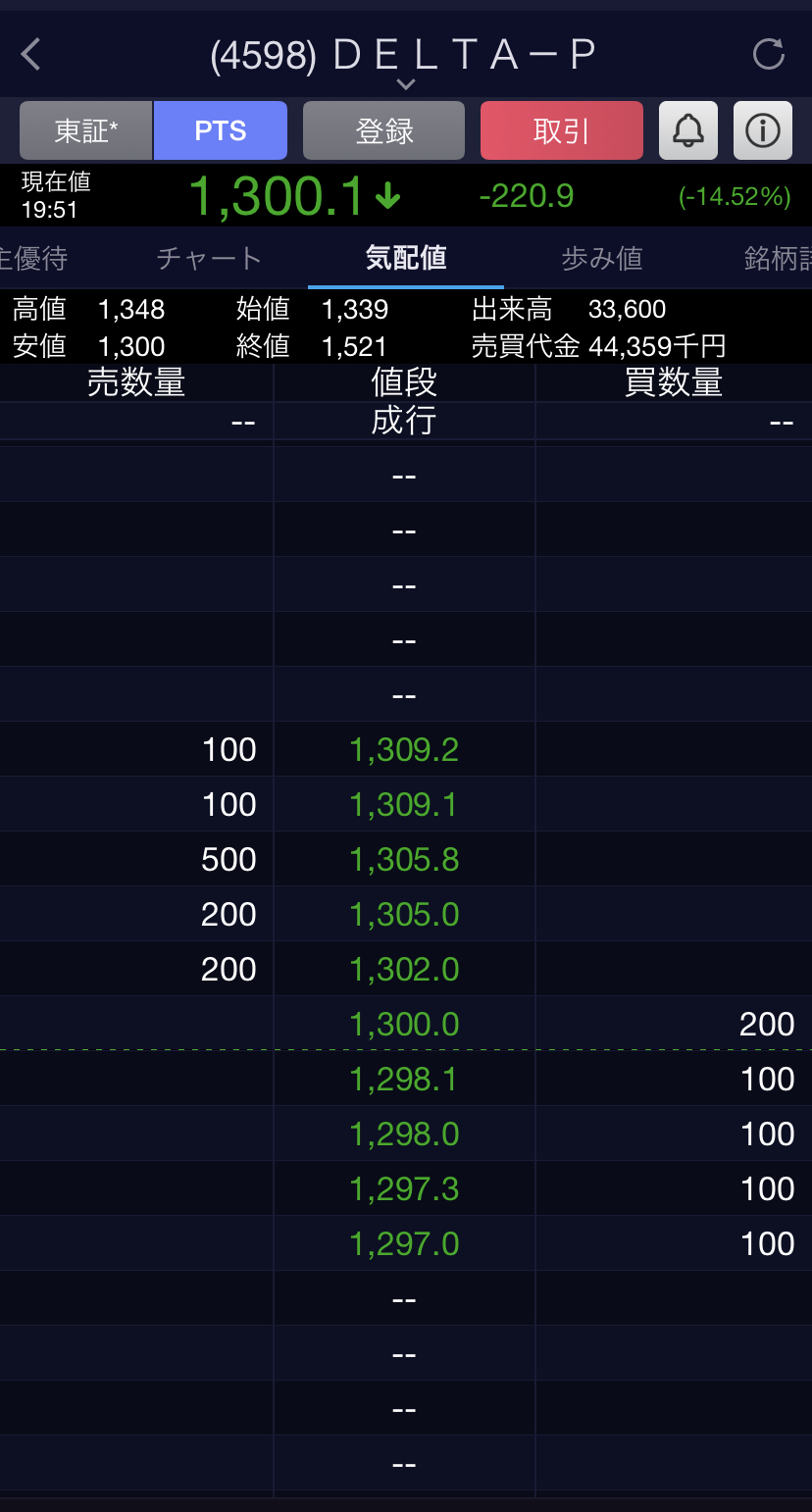The image size is (812, 1512).
Task: Select the PTS market
Action: pyautogui.click(x=221, y=130)
